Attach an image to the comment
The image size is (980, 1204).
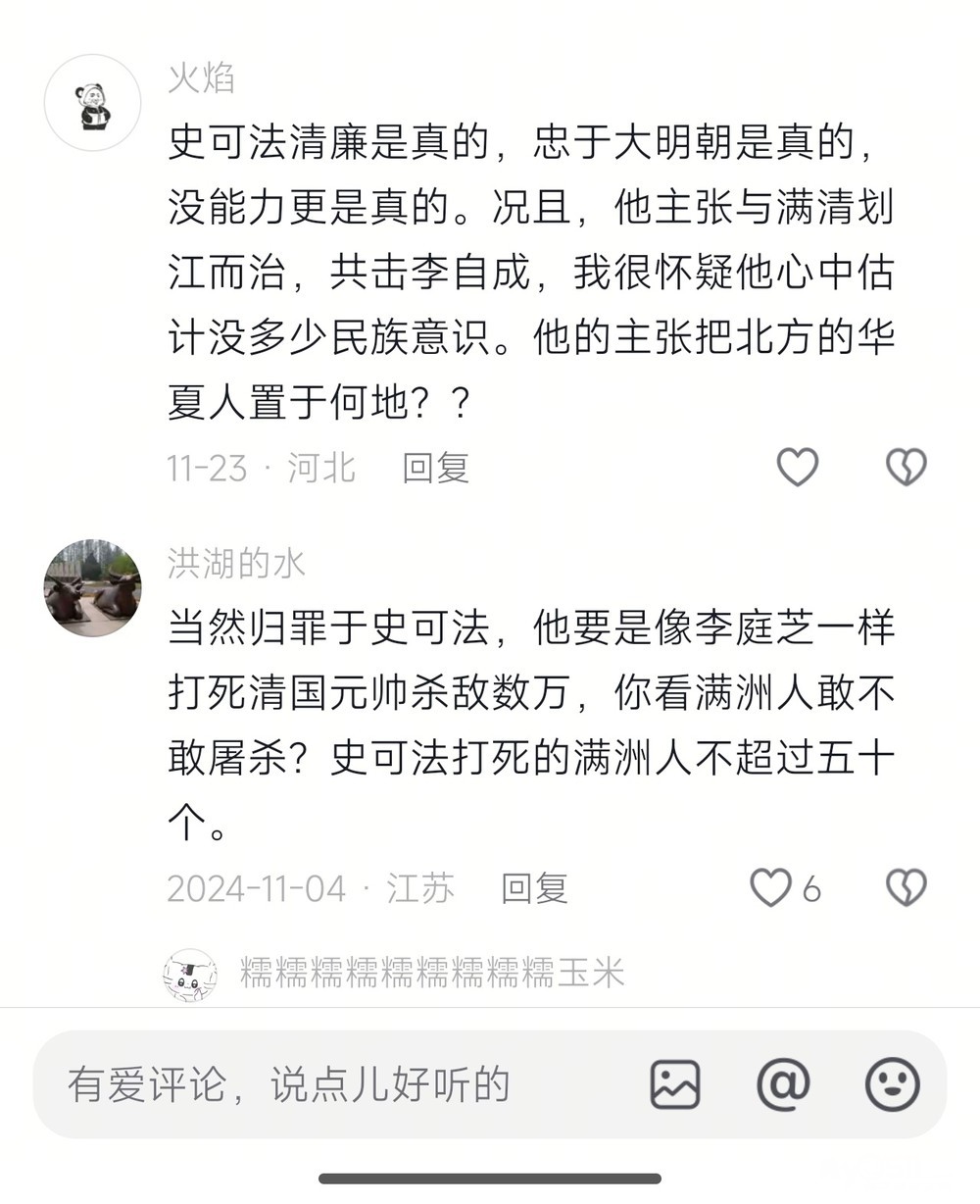tap(675, 1084)
